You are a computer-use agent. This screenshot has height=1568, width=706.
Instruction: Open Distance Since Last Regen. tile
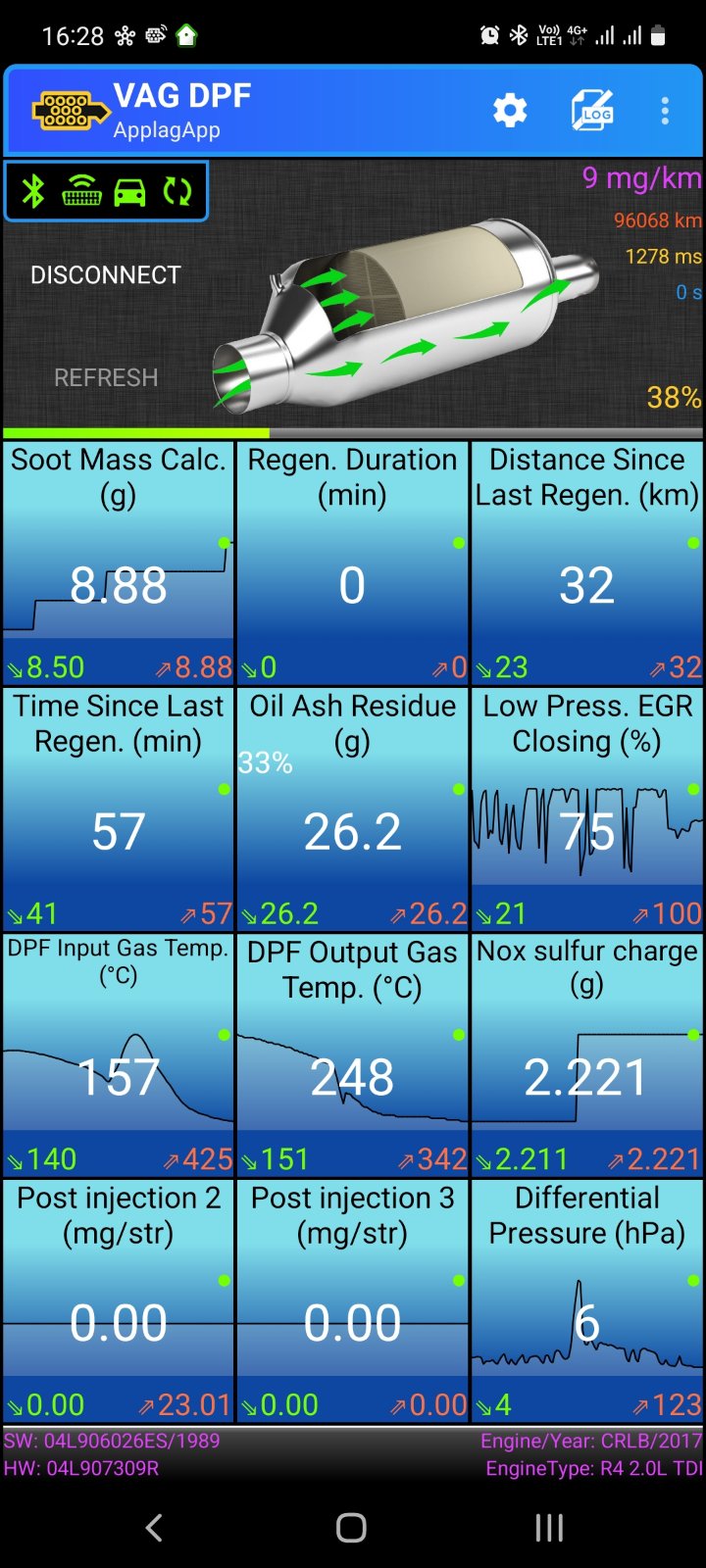point(586,564)
